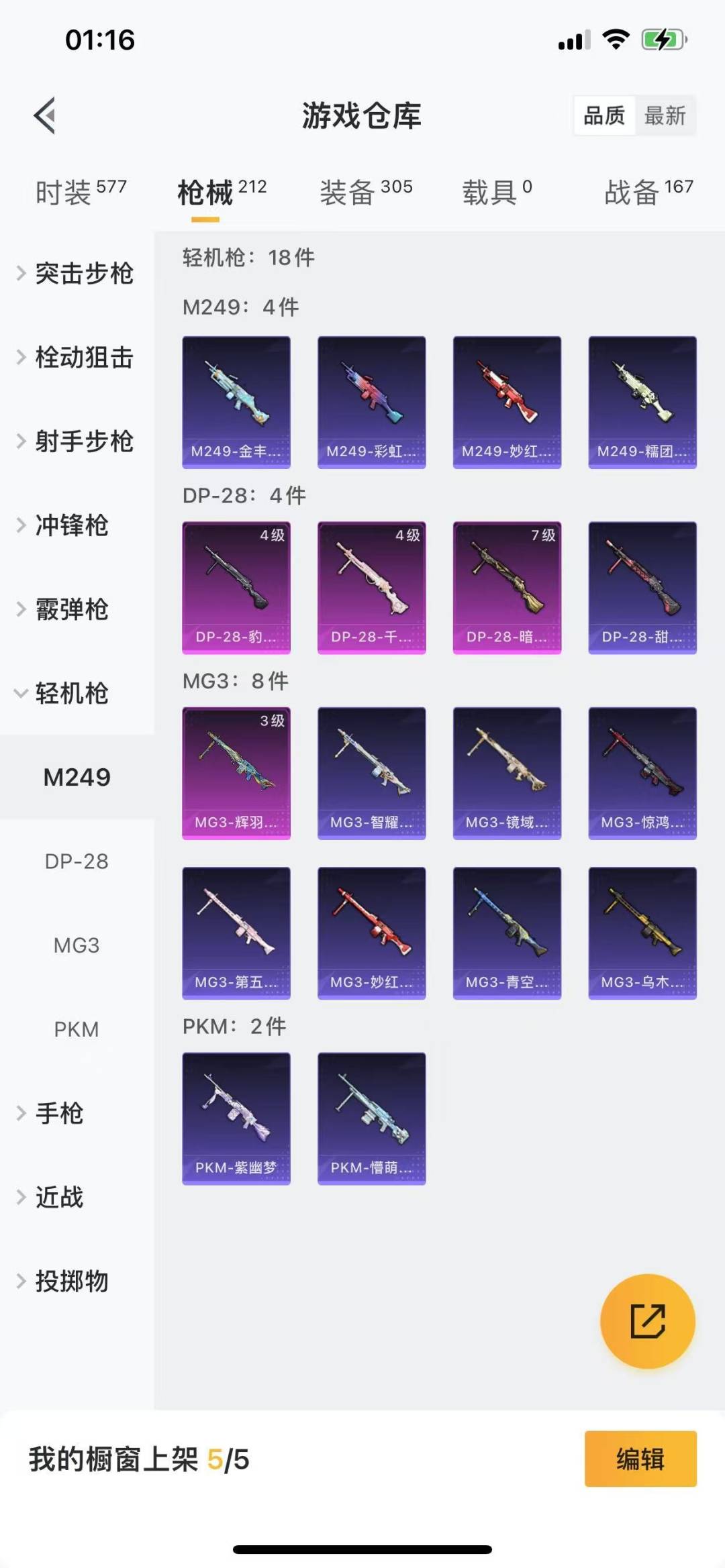This screenshot has width=725, height=1568.
Task: View the MG3-辉羽 skin
Action: (236, 773)
